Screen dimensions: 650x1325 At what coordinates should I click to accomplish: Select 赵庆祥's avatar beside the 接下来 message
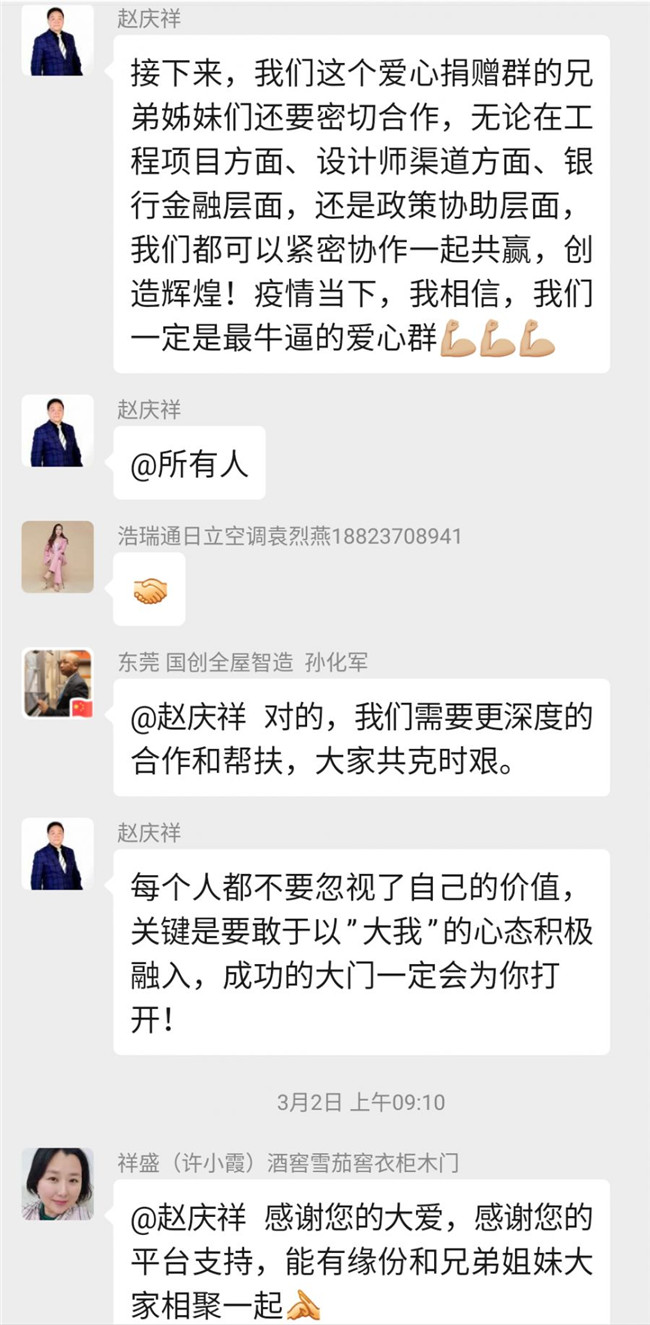point(58,40)
